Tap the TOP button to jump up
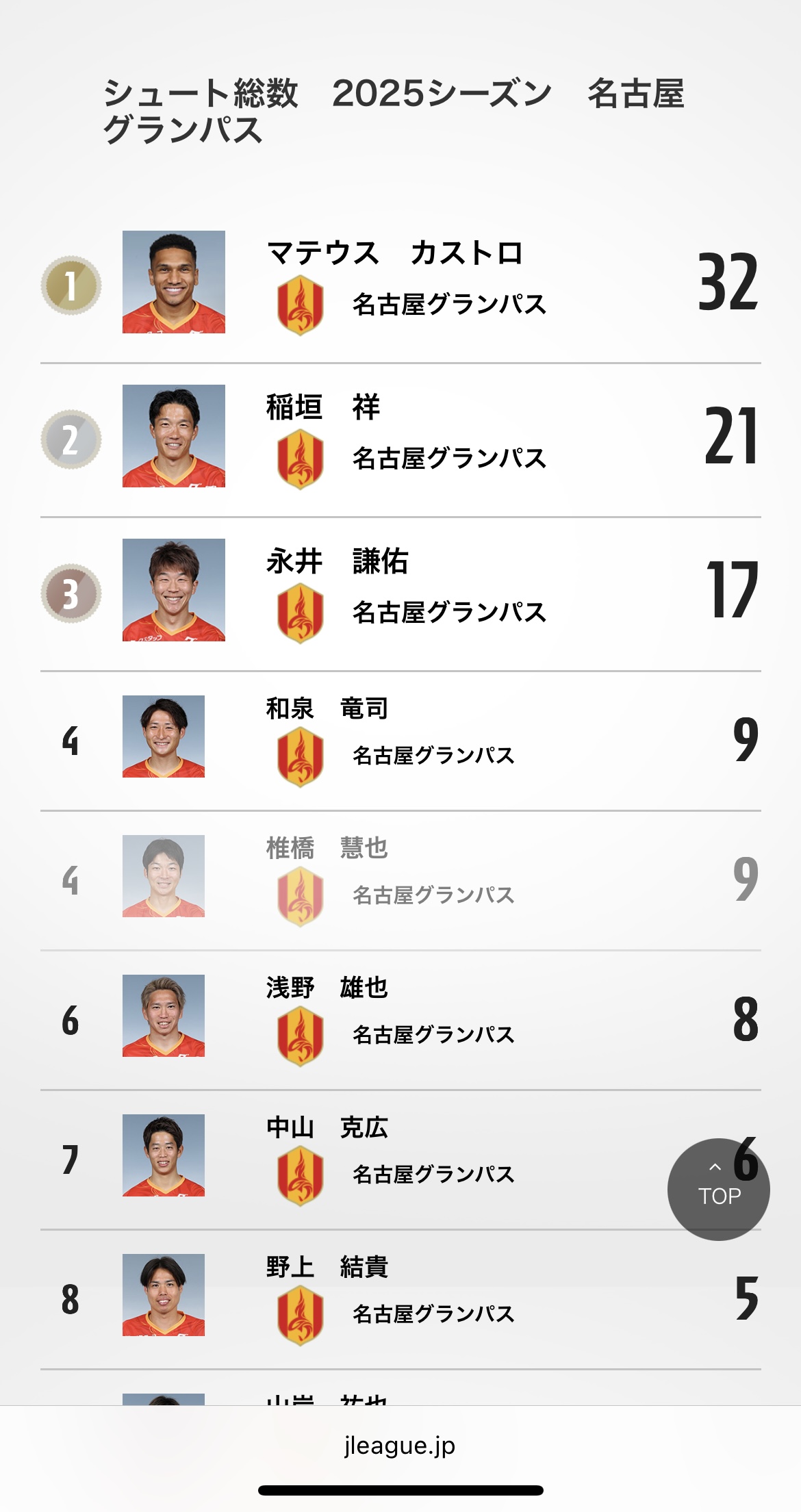This screenshot has width=801, height=1512. (718, 1189)
